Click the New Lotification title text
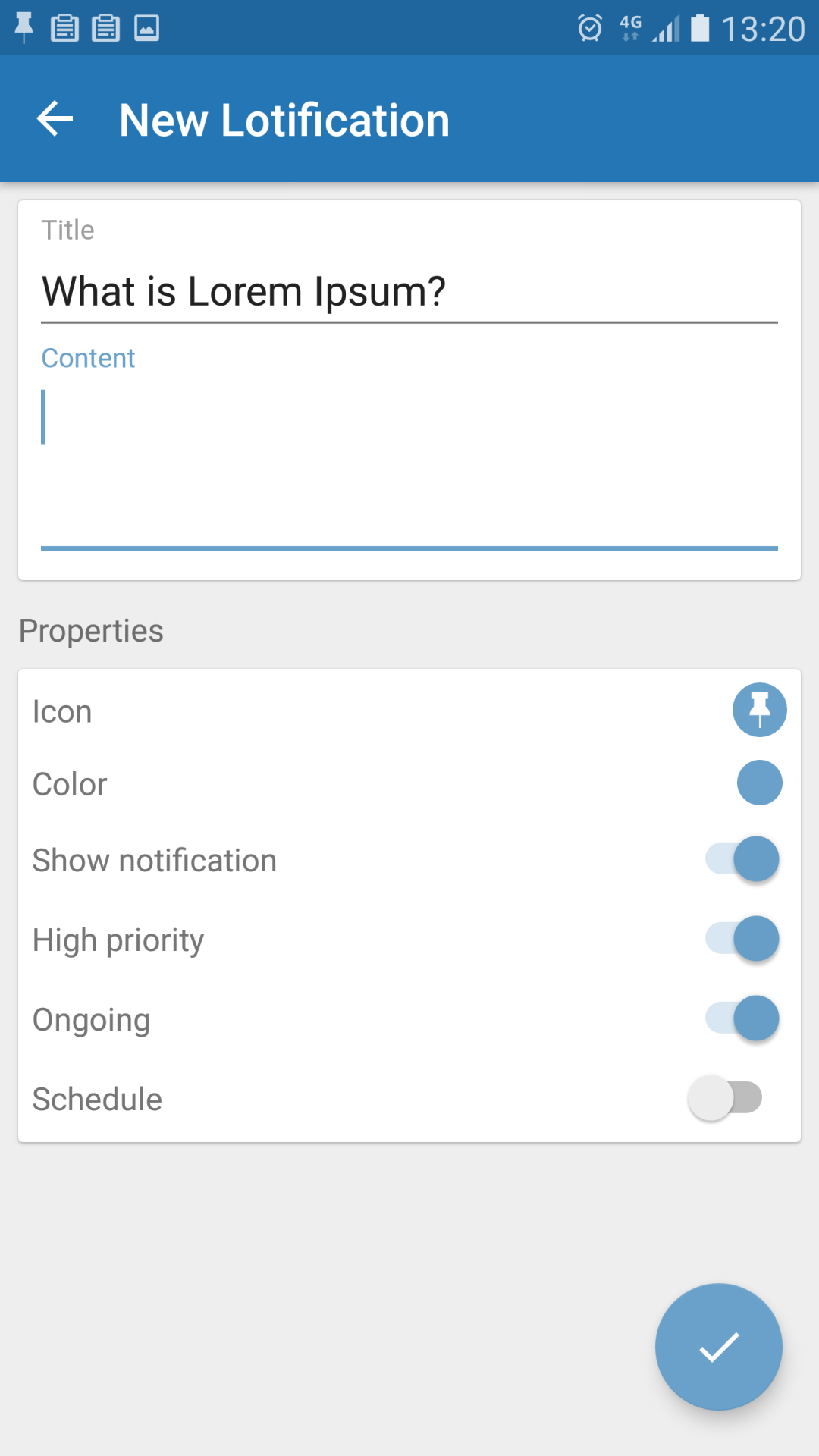 point(284,118)
